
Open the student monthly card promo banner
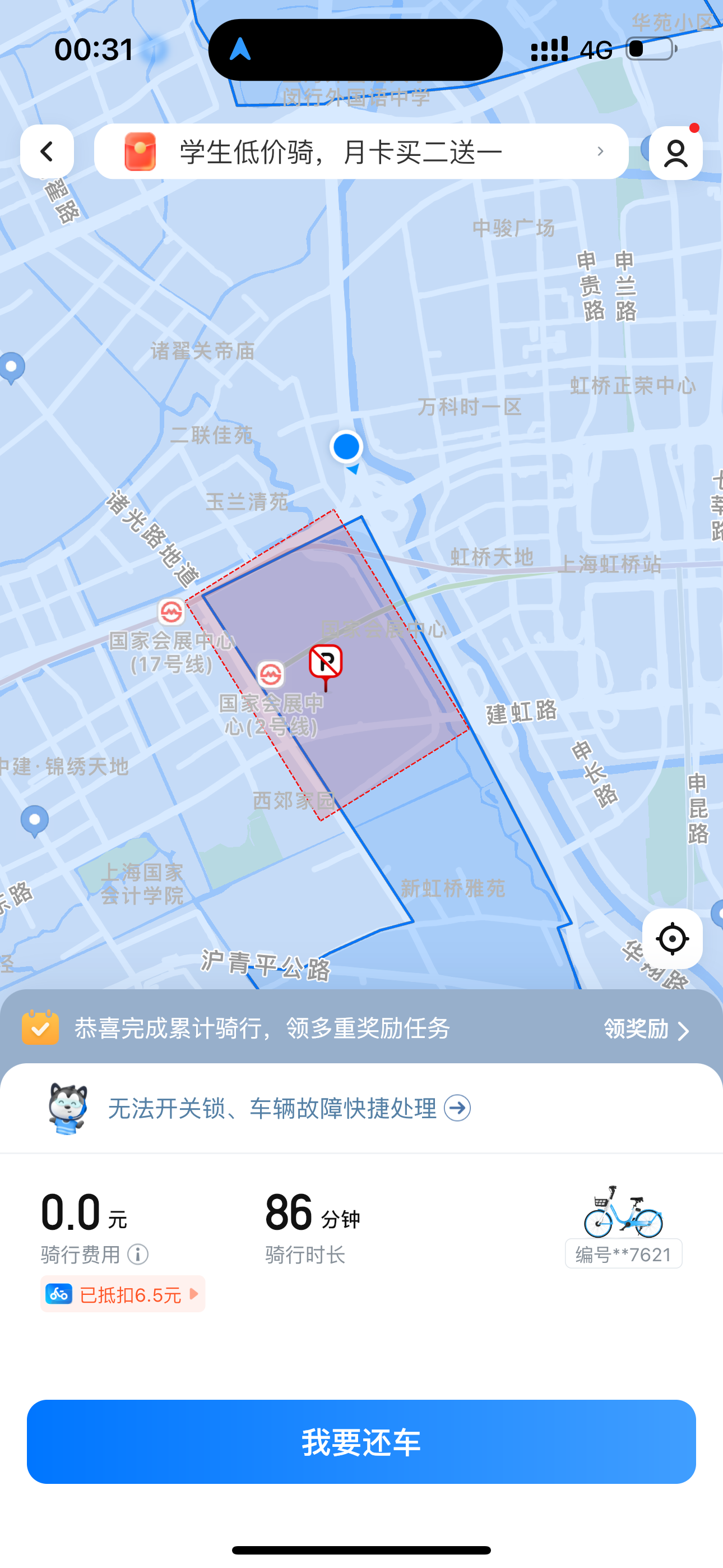tap(361, 151)
